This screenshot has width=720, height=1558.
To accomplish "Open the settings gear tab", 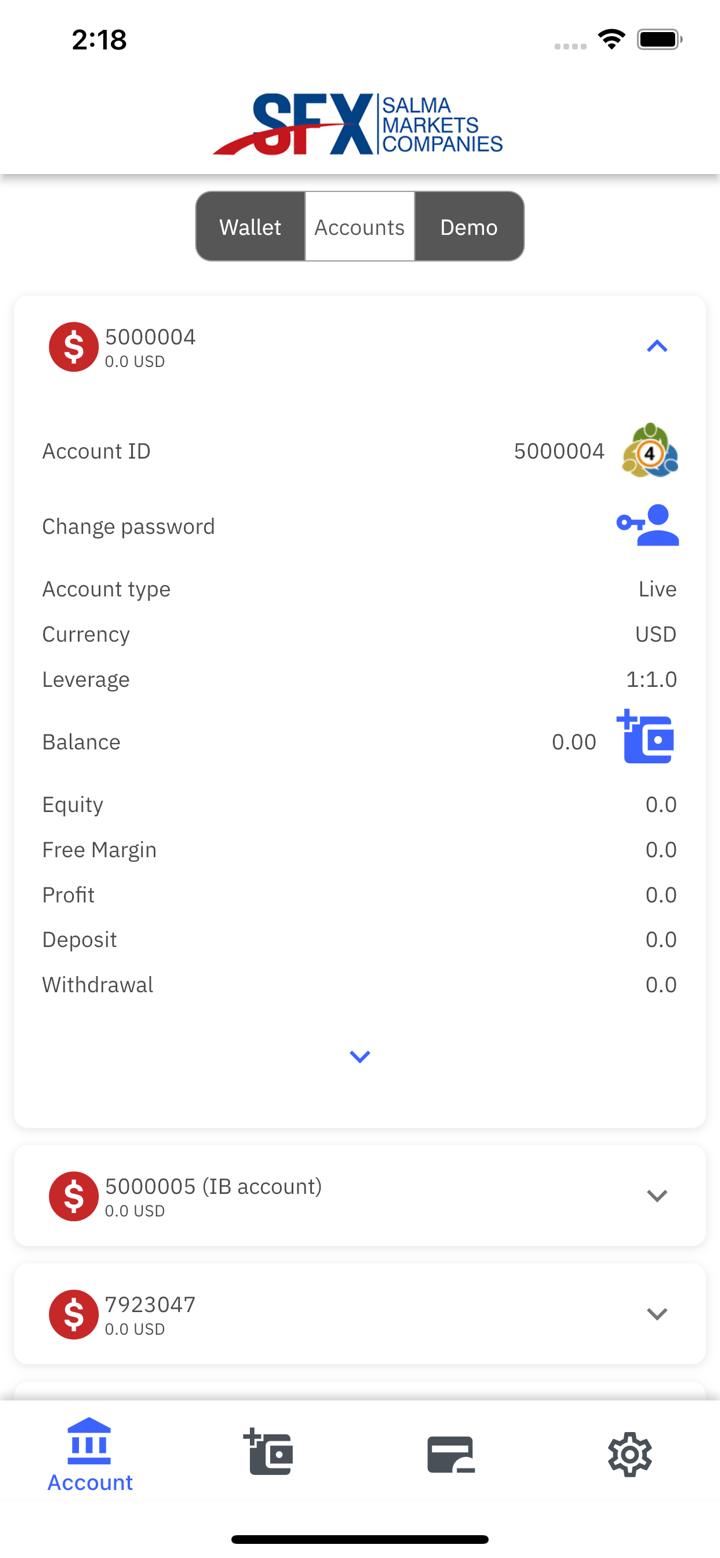I will click(630, 1454).
